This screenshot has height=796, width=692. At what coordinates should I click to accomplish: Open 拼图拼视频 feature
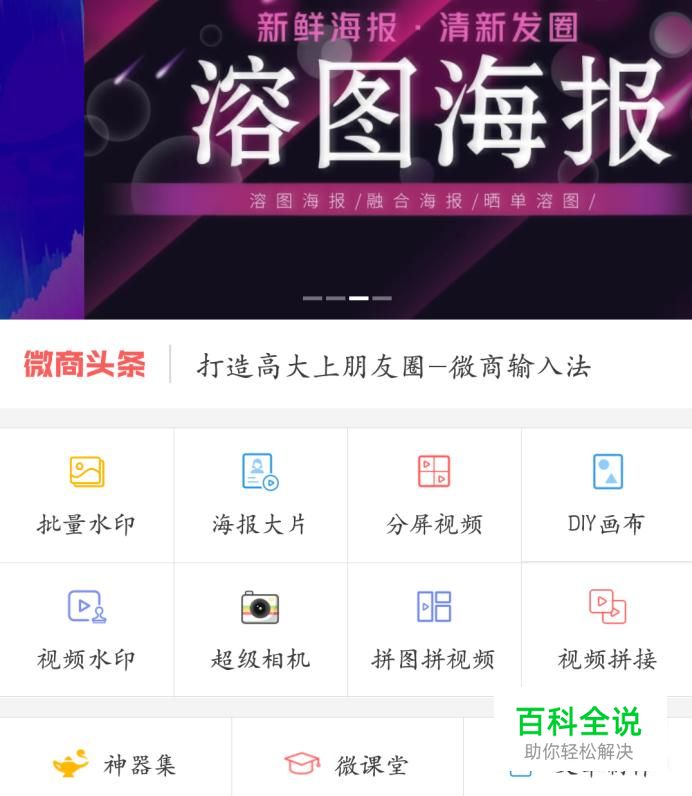pyautogui.click(x=434, y=630)
